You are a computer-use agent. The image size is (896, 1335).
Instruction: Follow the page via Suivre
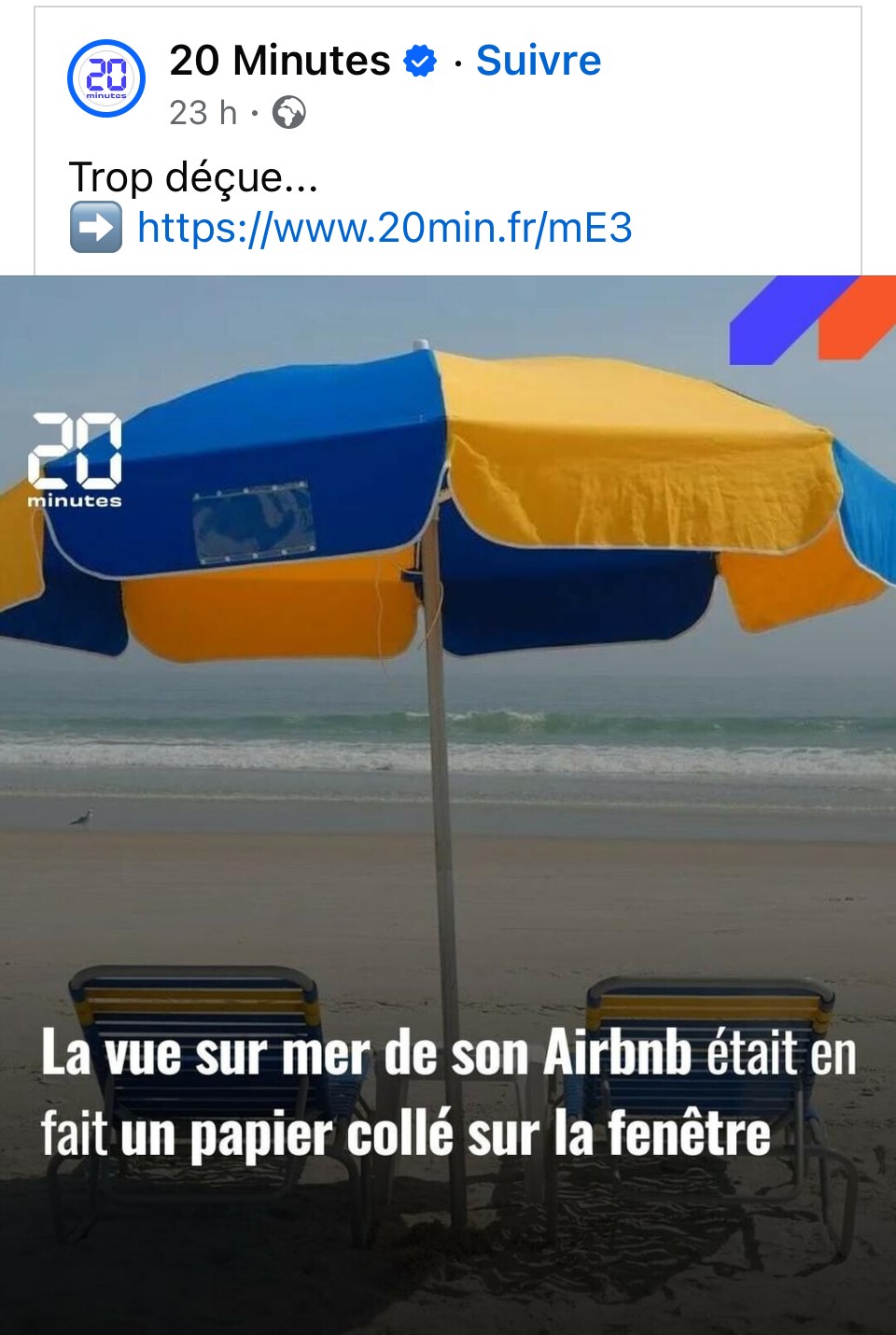coord(538,62)
